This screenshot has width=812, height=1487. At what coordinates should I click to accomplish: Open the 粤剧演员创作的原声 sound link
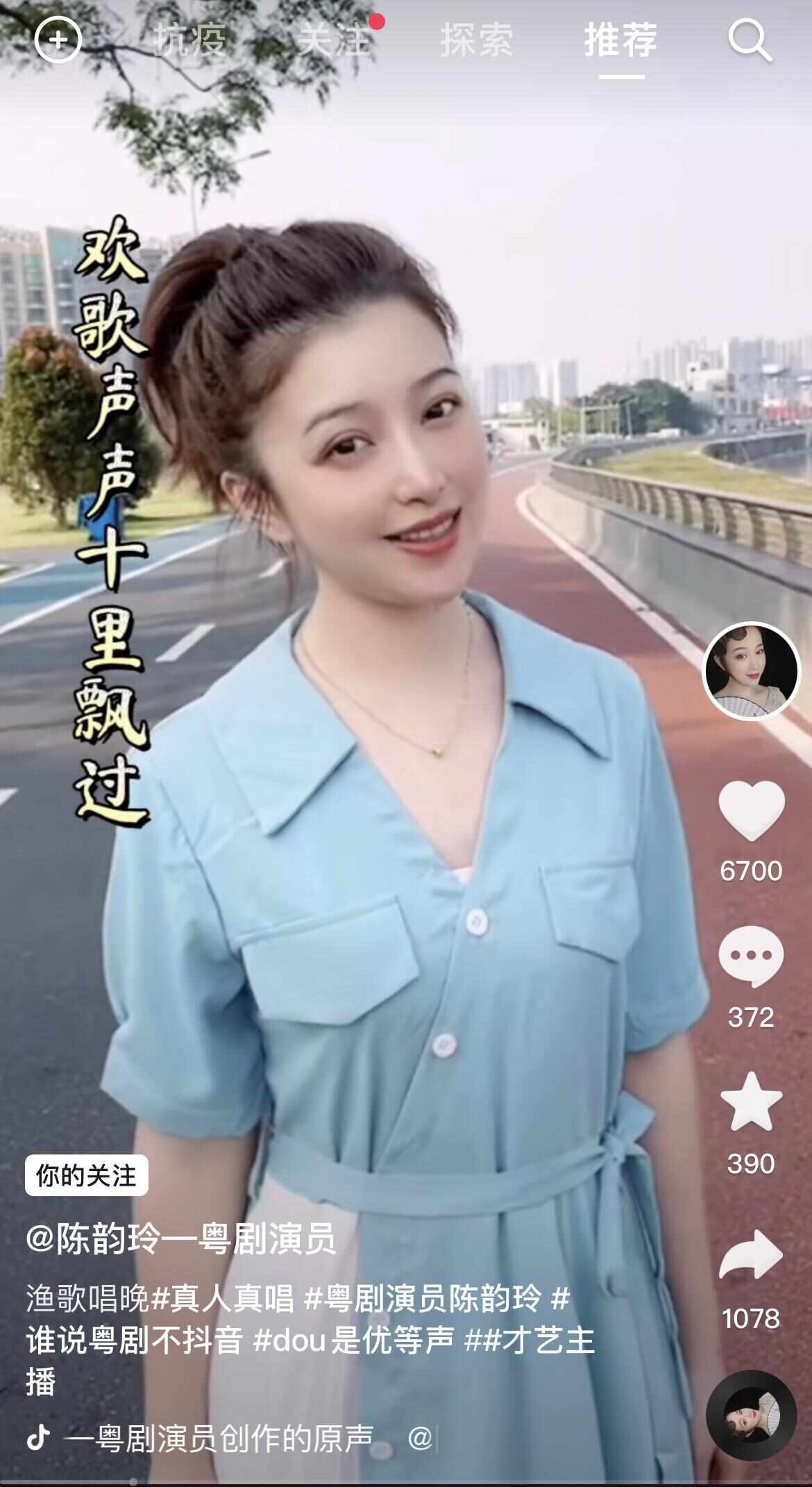[219, 1438]
